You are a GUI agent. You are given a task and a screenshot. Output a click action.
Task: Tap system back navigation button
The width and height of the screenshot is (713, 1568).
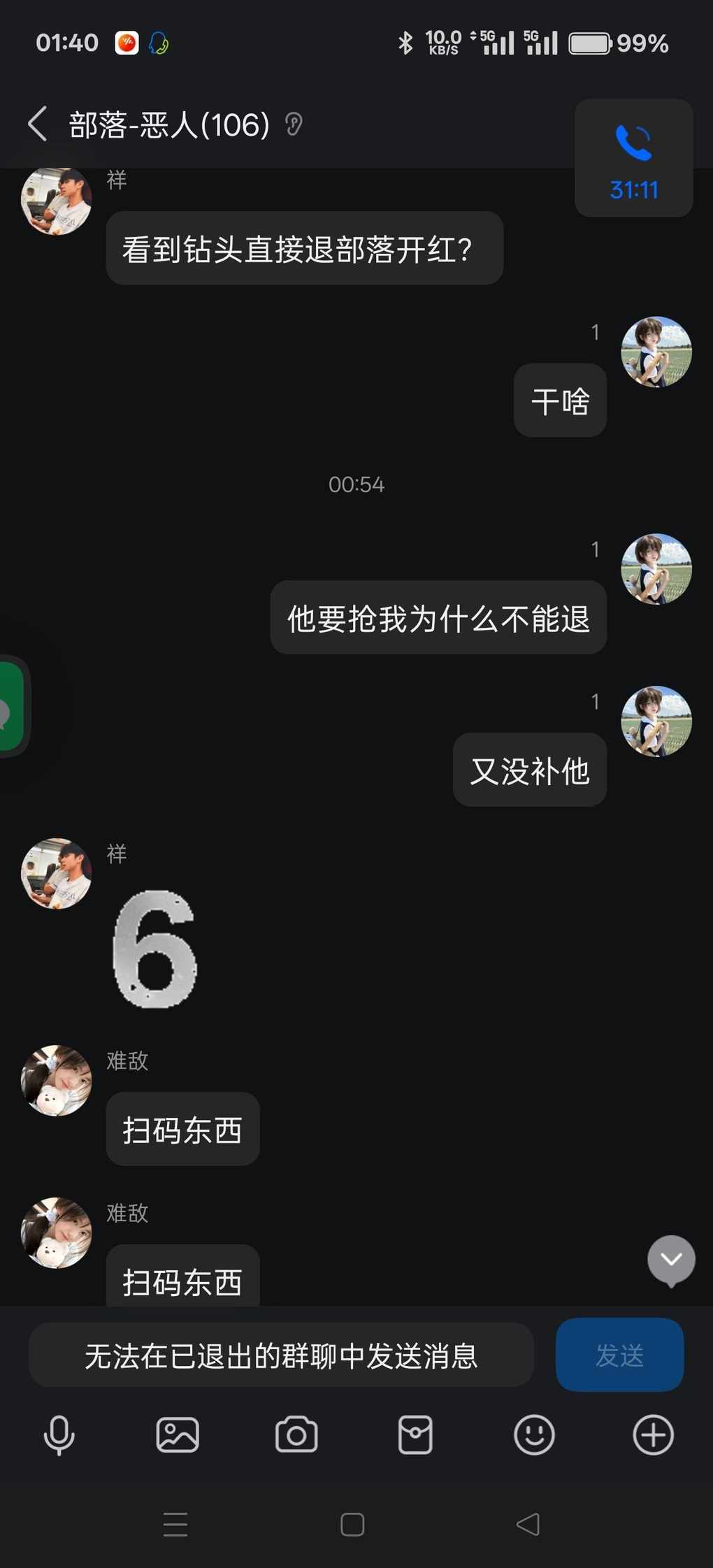click(528, 1524)
